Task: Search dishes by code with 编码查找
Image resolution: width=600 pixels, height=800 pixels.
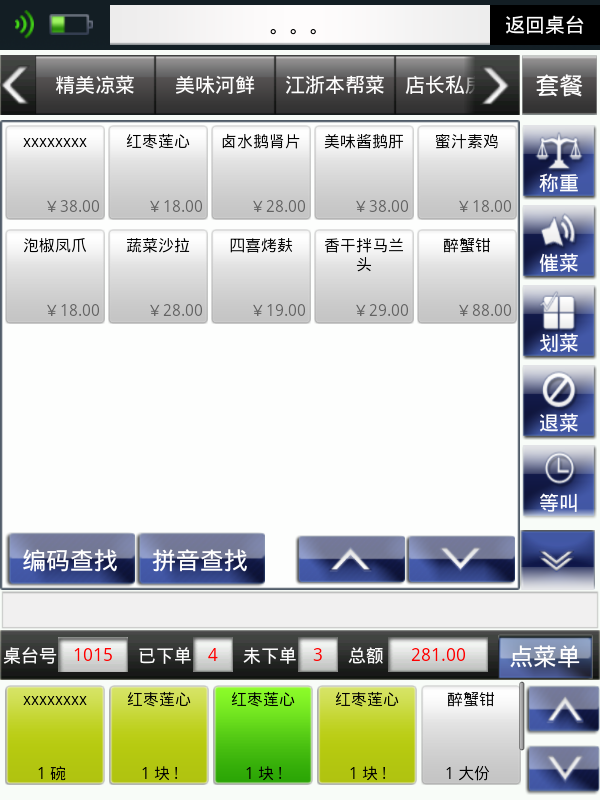Action: click(x=70, y=559)
